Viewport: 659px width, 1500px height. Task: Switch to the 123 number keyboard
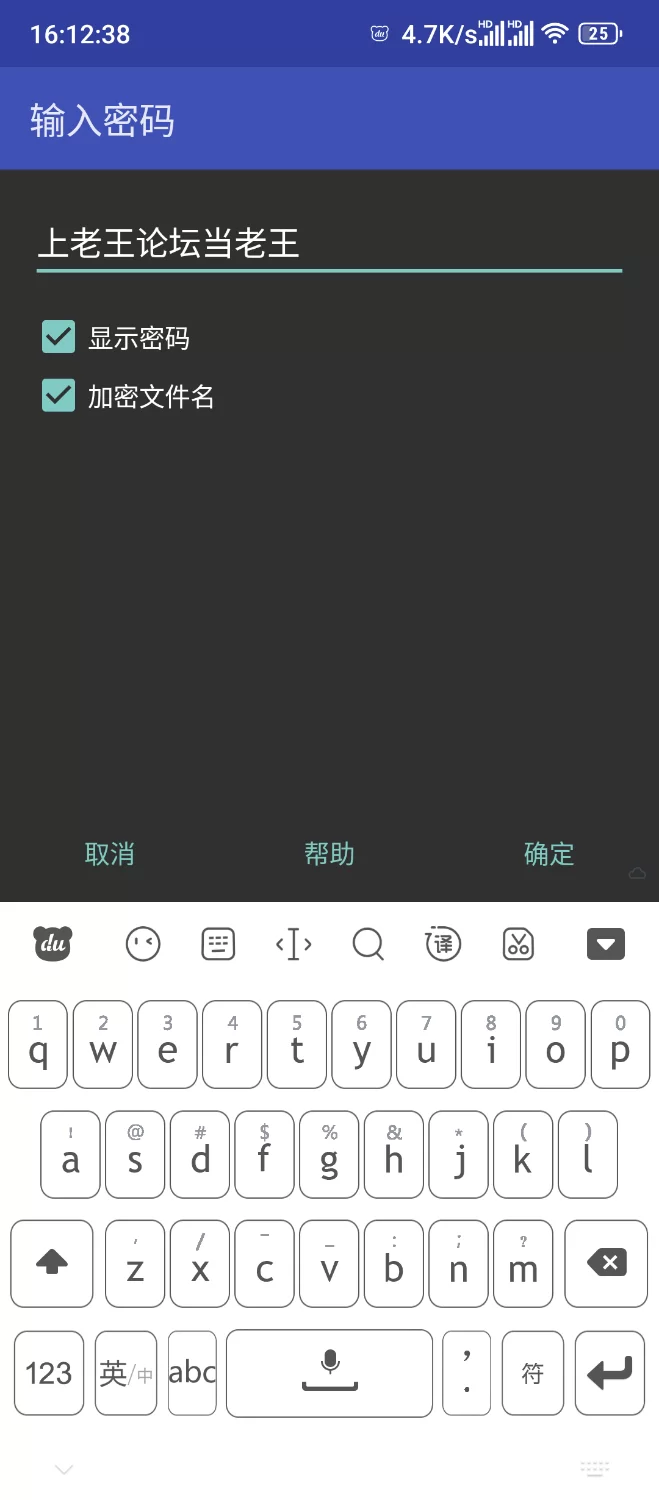[x=48, y=1373]
